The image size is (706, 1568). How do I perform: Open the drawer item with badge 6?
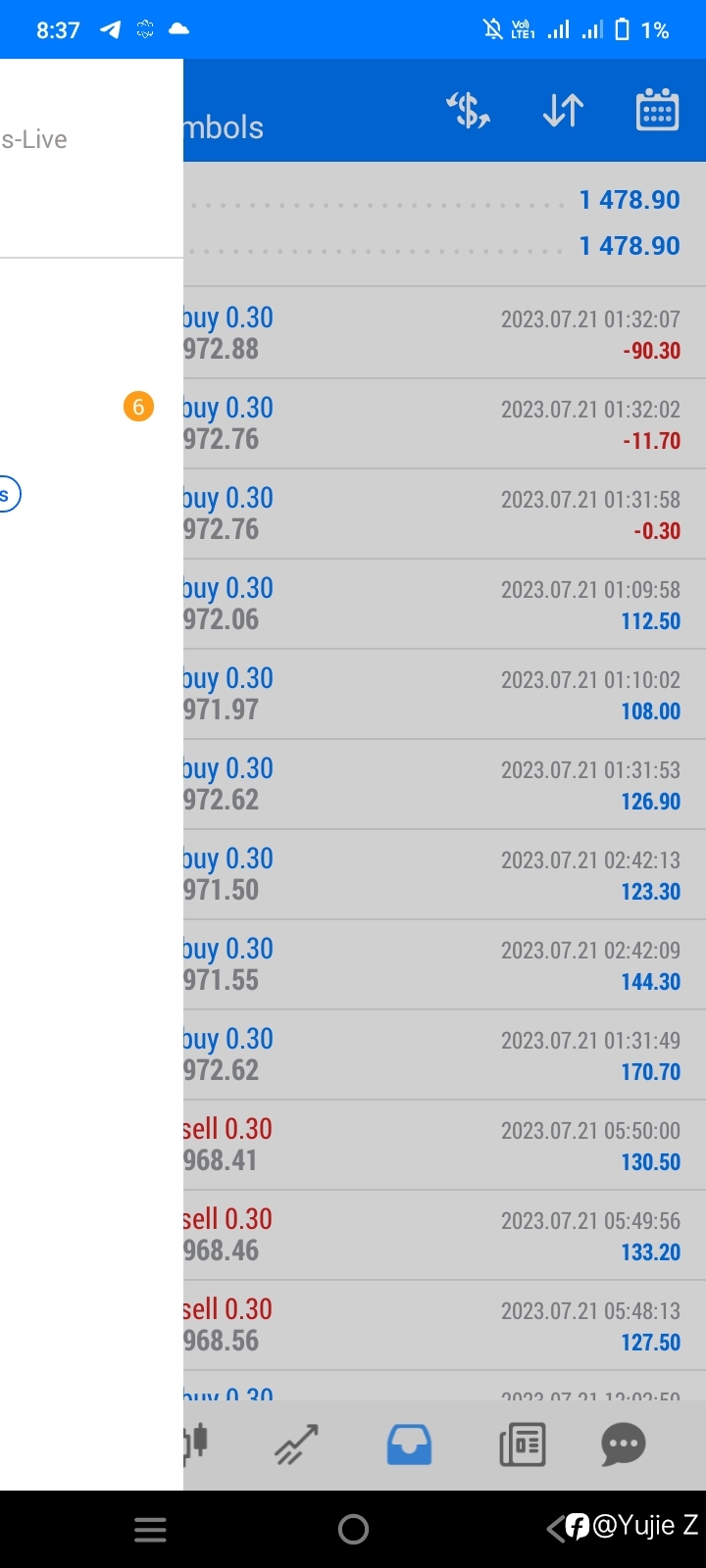click(91, 406)
